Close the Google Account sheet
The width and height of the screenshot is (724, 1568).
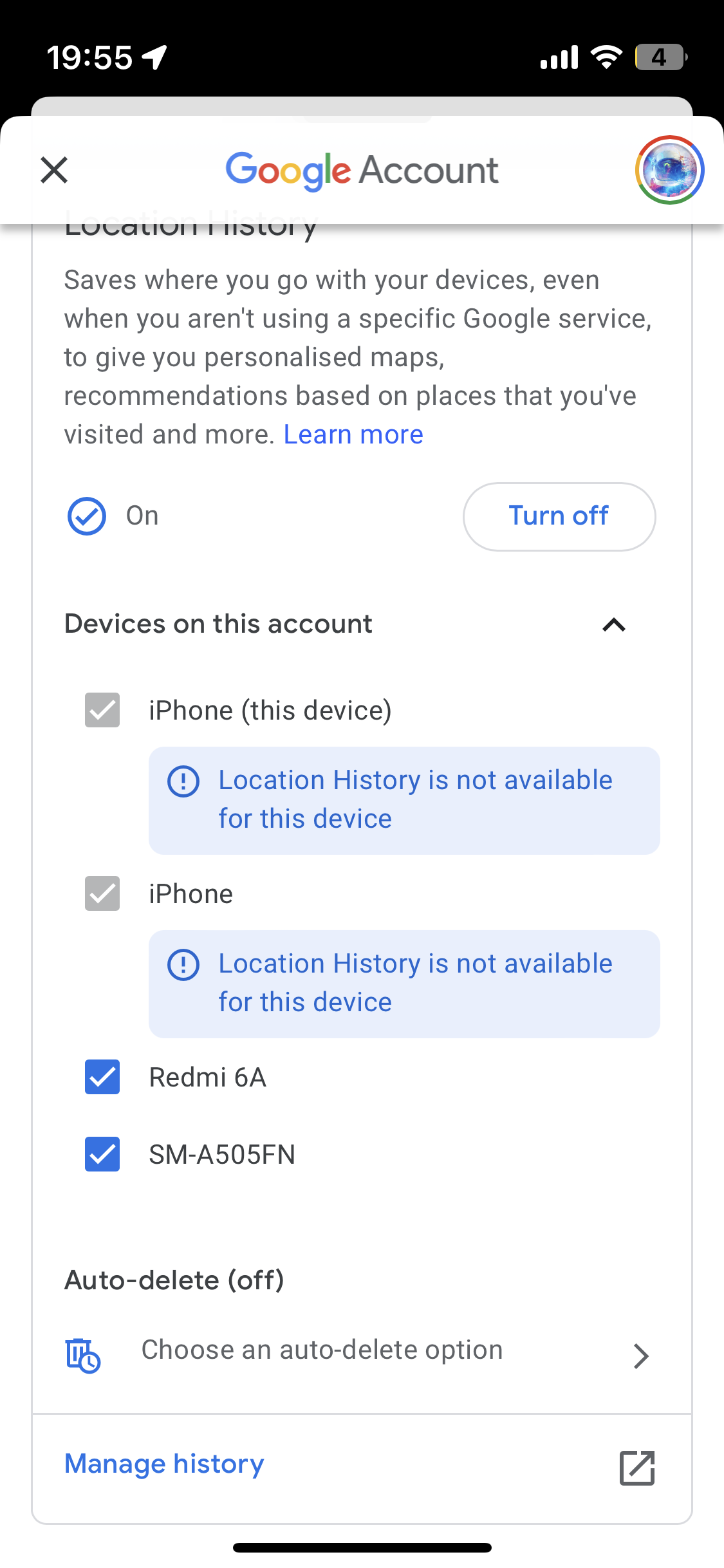coord(54,170)
